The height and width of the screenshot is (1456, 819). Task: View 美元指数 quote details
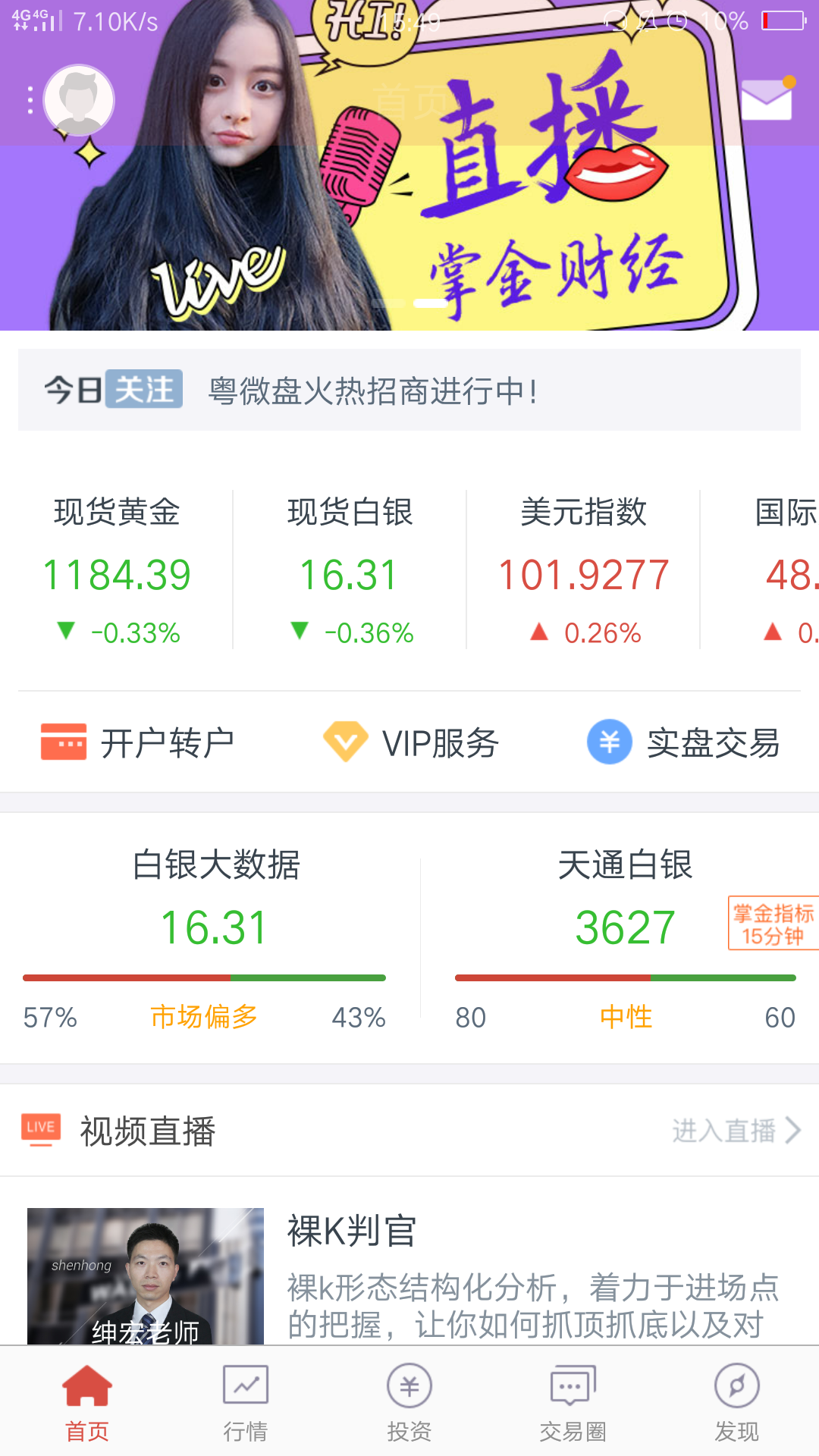point(583,570)
